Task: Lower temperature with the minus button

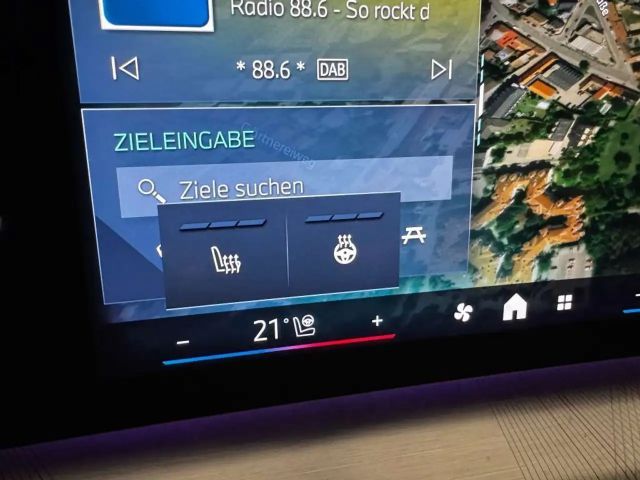Action: [x=183, y=342]
